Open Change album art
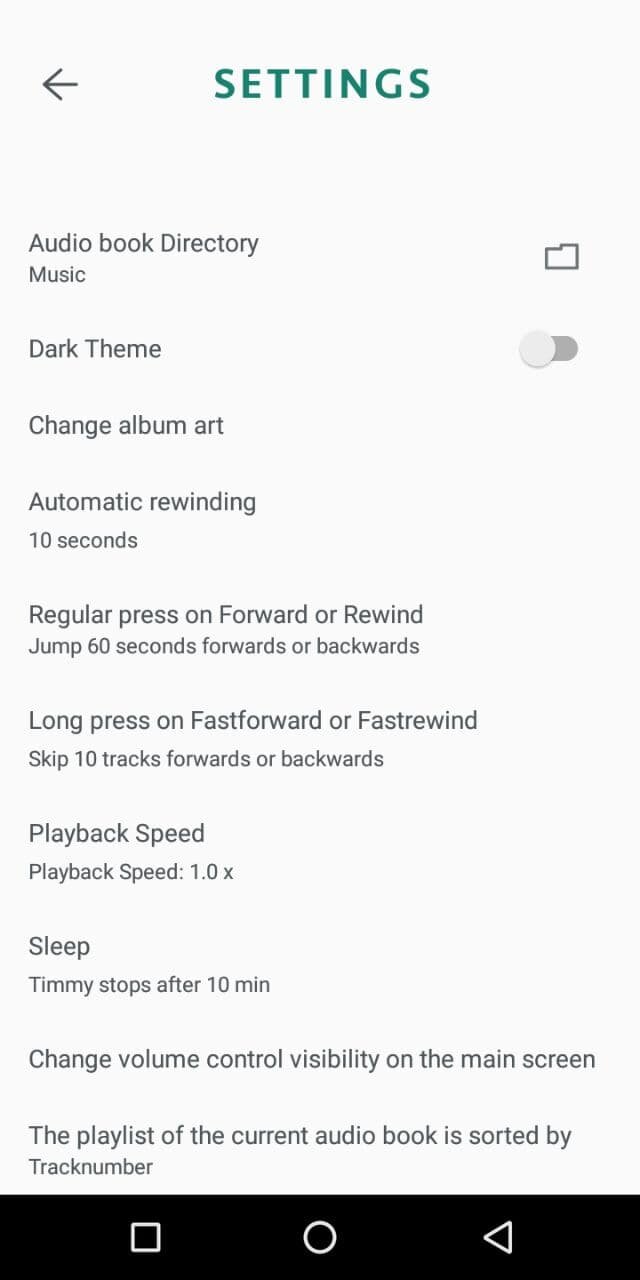The image size is (640, 1280). [x=320, y=425]
